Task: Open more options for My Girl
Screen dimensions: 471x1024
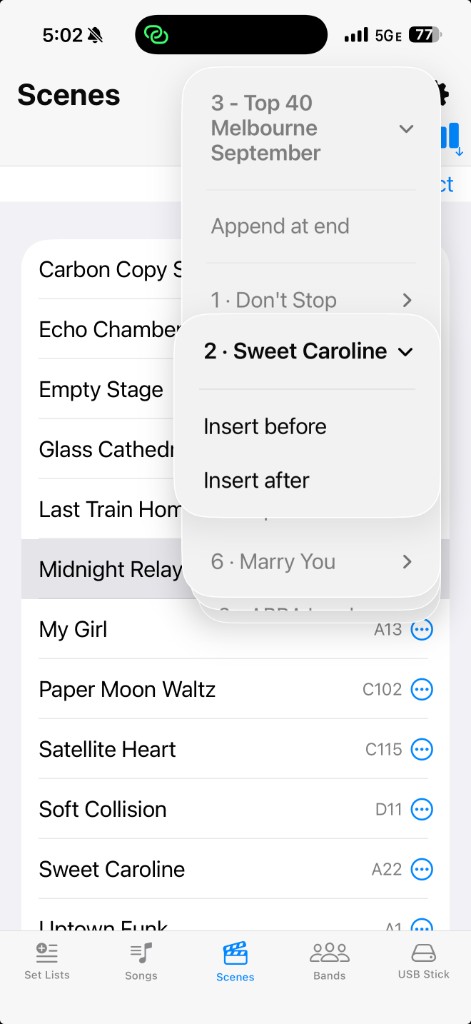Action: pos(421,630)
